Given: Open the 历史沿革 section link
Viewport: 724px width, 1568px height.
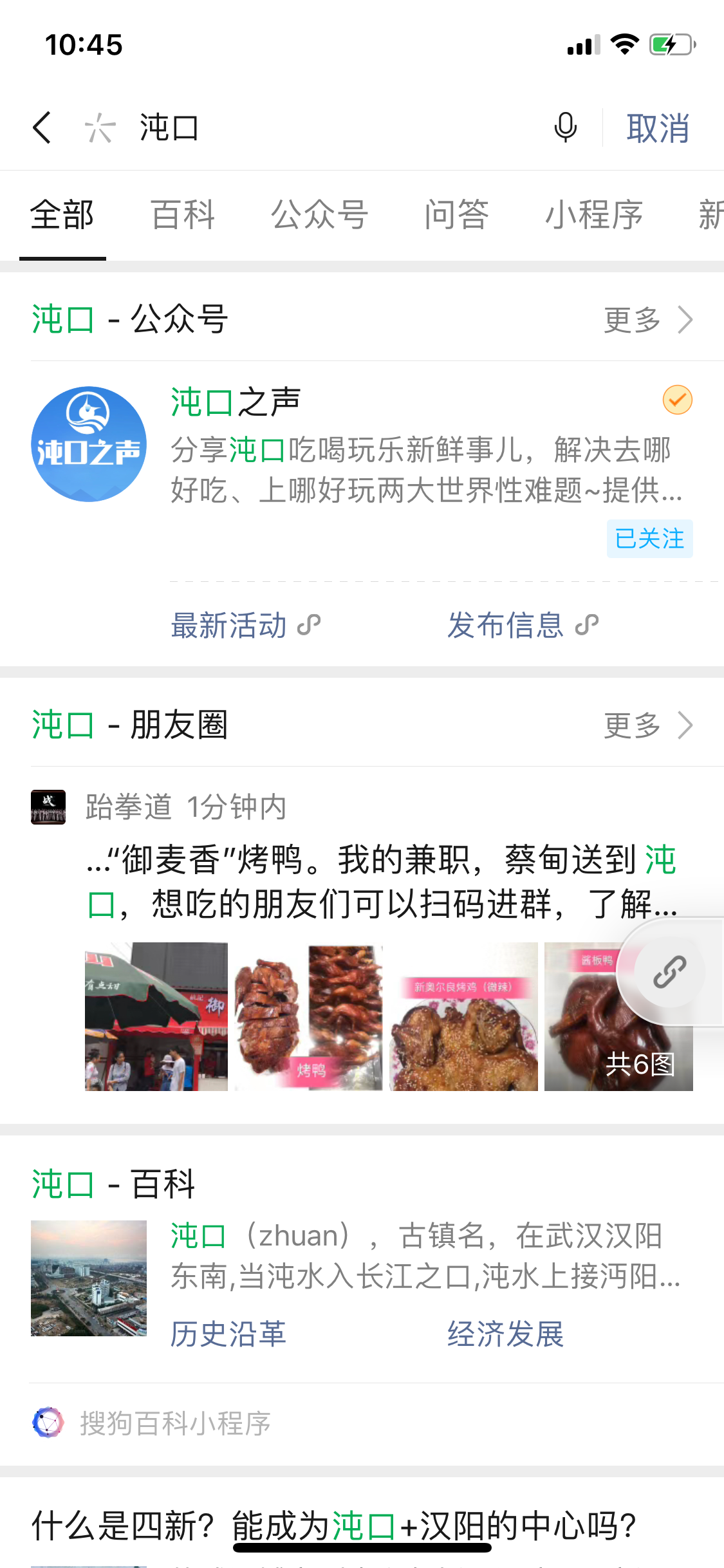Looking at the screenshot, I should pos(228,1334).
